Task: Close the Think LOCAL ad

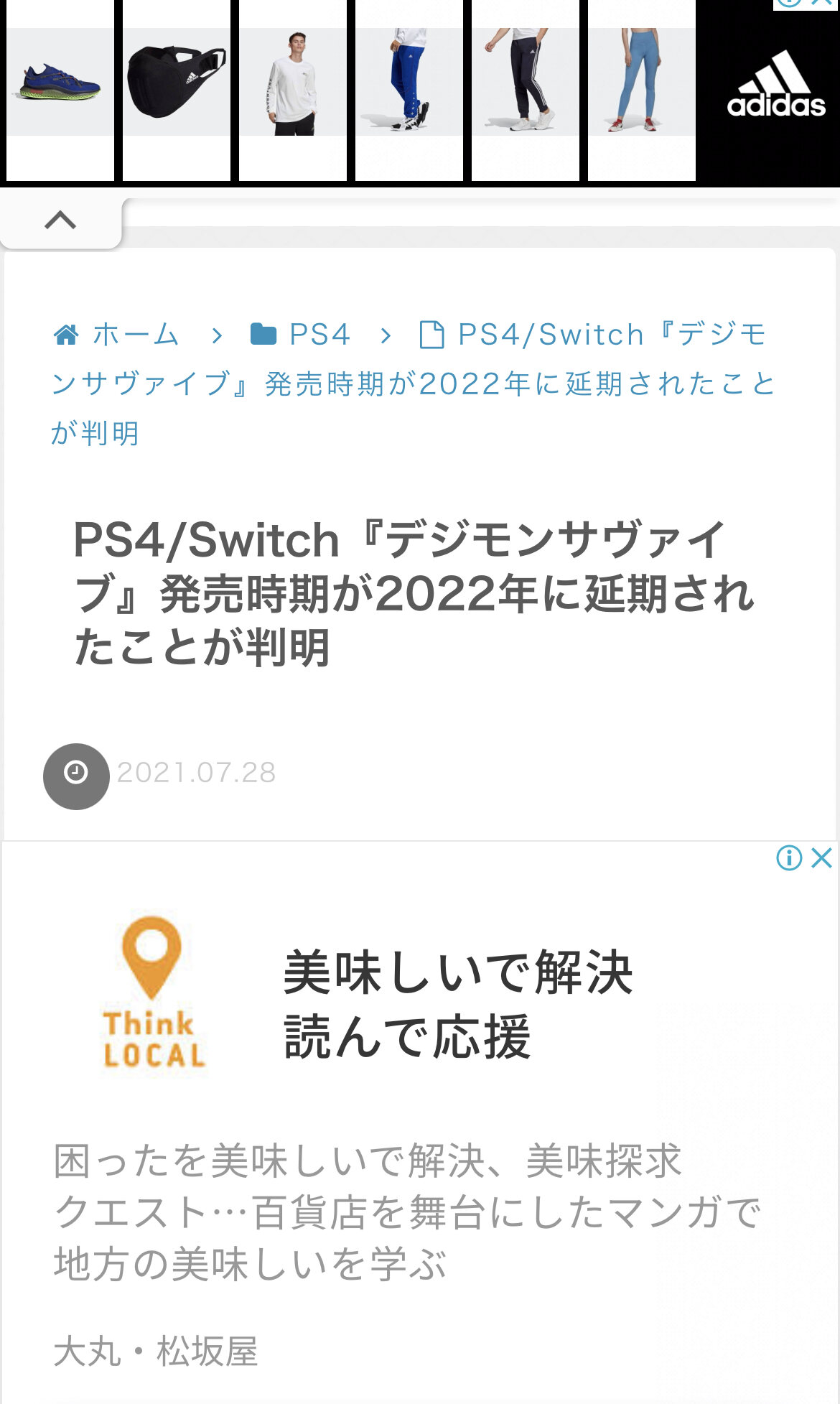Action: pos(821,857)
